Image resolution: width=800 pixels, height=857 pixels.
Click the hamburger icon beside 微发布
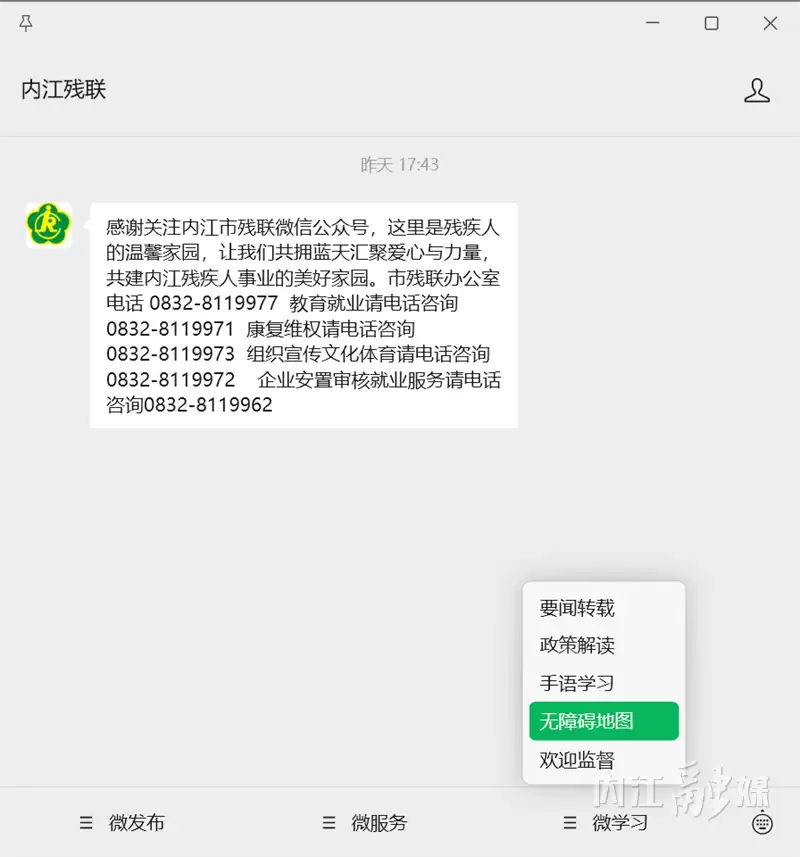[x=87, y=823]
